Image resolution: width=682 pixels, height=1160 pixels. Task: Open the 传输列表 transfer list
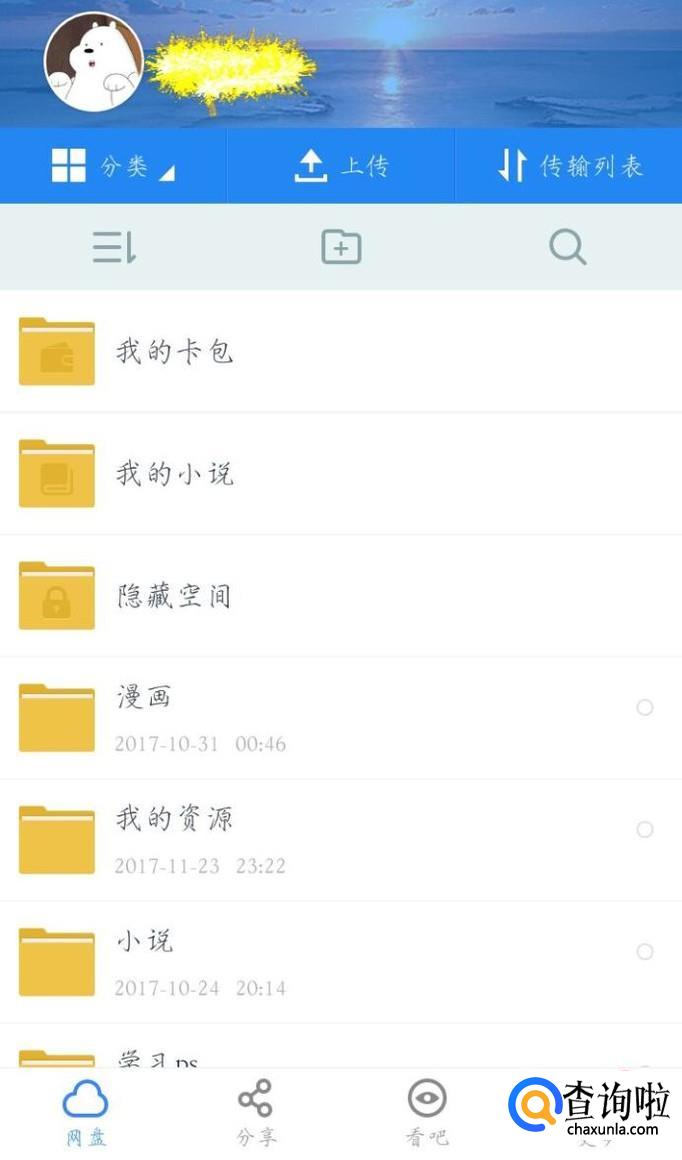(x=569, y=166)
